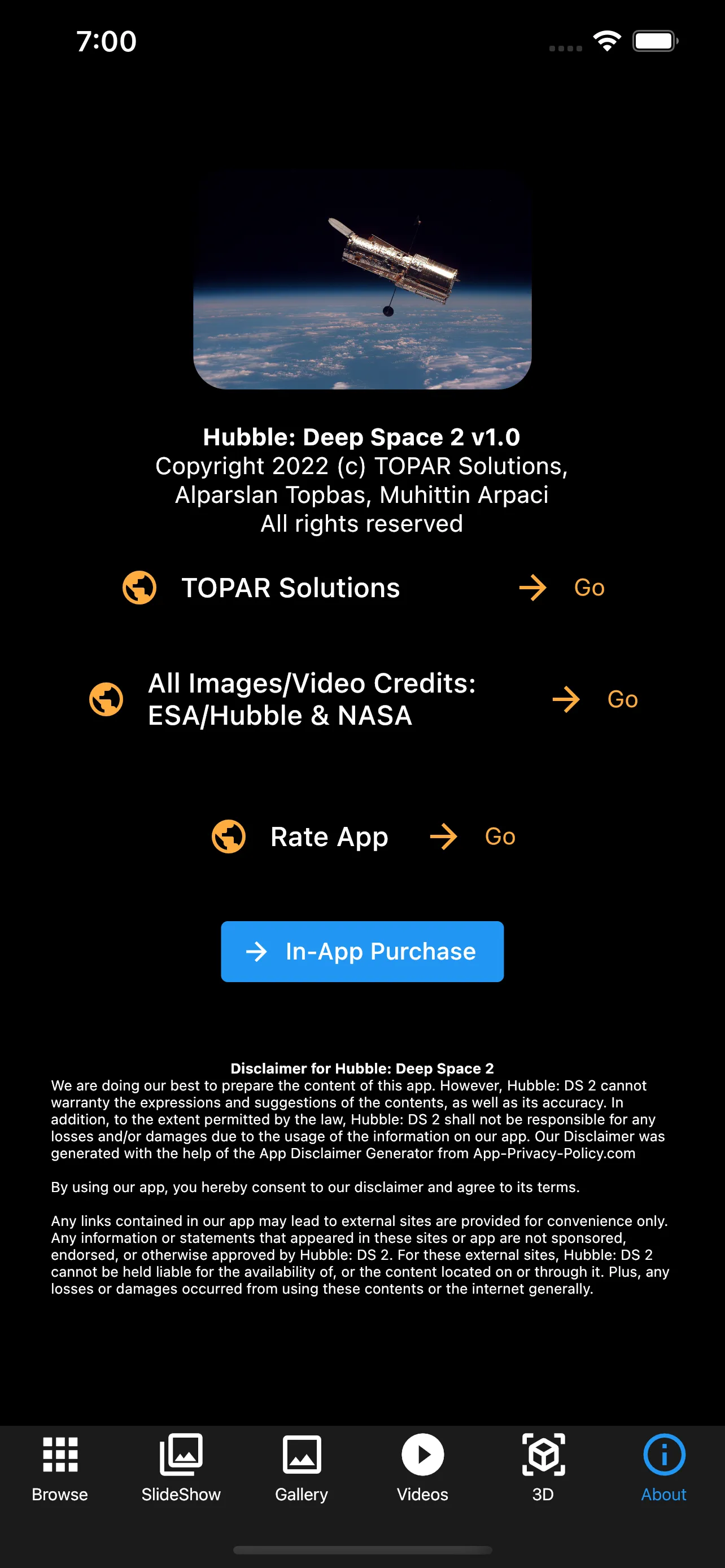
Task: Go to the Videos tab
Action: (x=422, y=1468)
